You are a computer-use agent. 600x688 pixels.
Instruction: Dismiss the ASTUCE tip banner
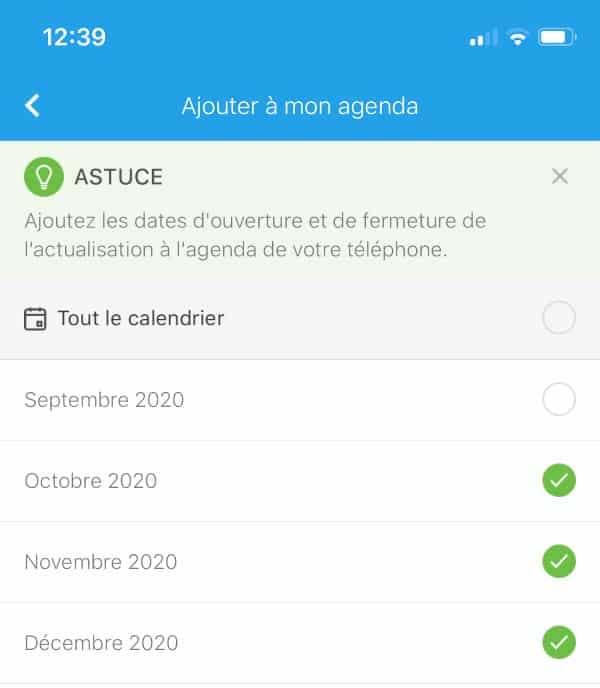(x=560, y=177)
